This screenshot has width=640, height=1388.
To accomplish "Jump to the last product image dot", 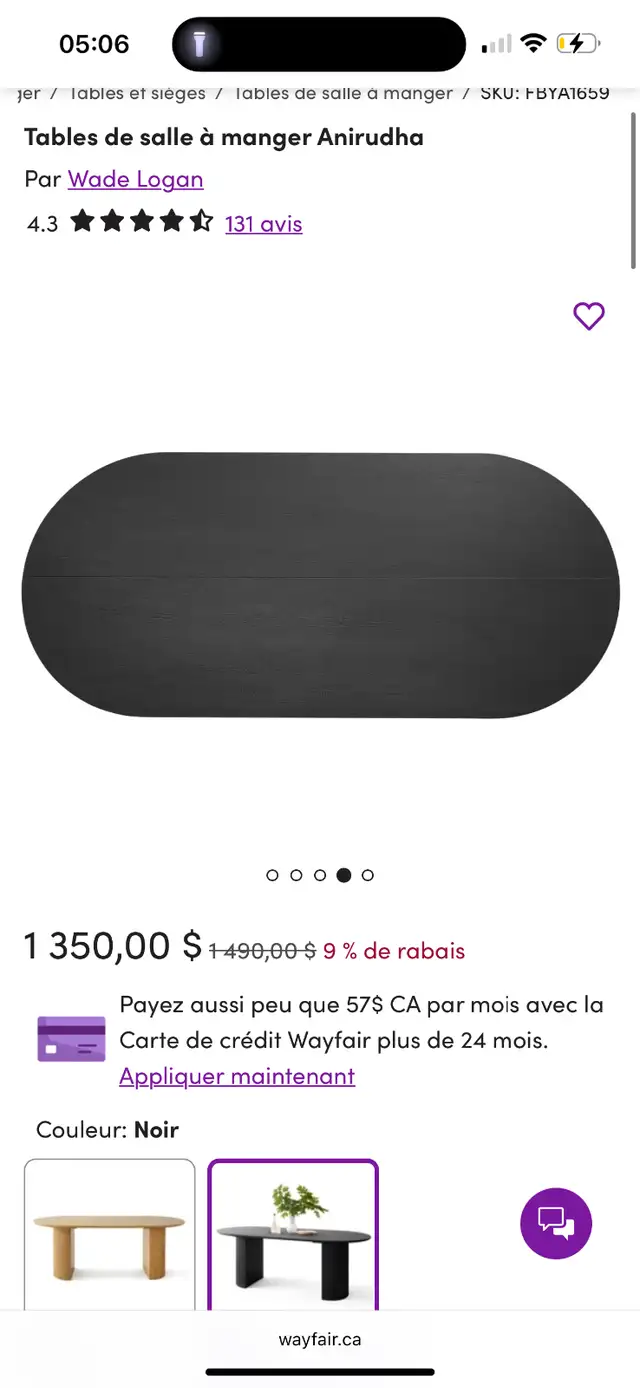I will click(x=368, y=875).
